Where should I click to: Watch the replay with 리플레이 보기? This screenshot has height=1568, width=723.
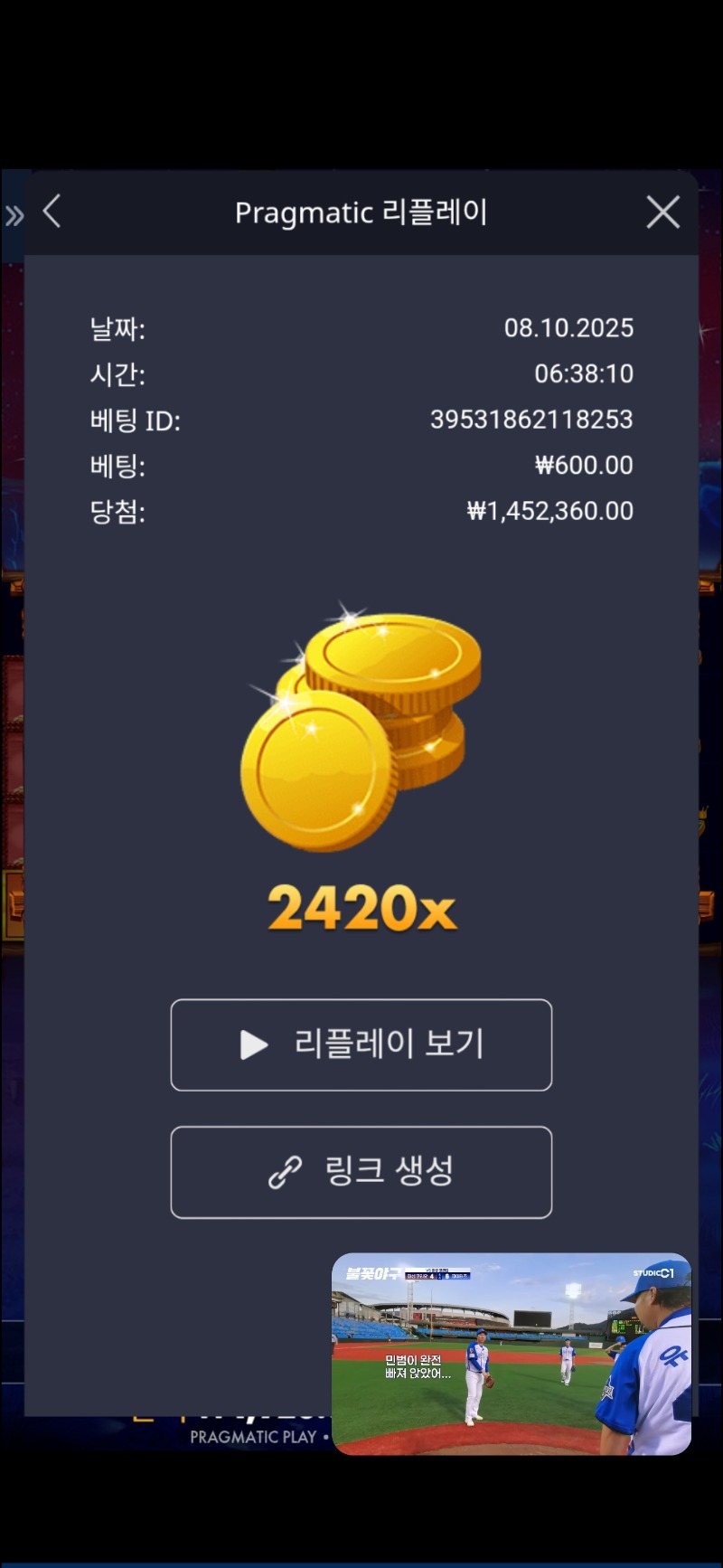tap(361, 1044)
